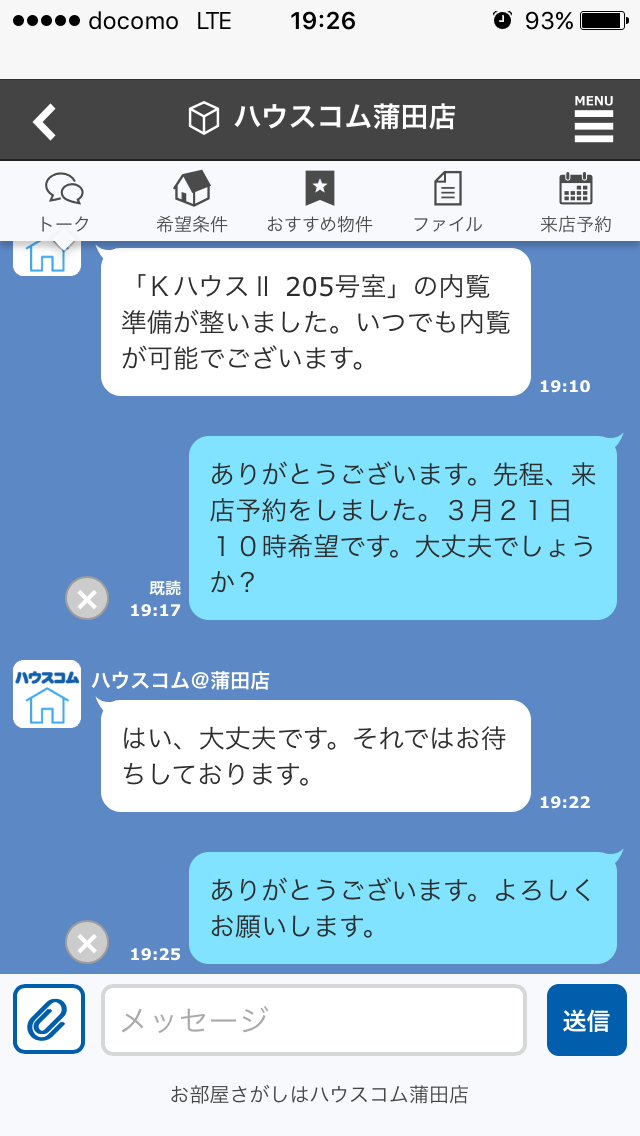Open the MENU hamburger button
The image size is (640, 1136).
pyautogui.click(x=594, y=120)
